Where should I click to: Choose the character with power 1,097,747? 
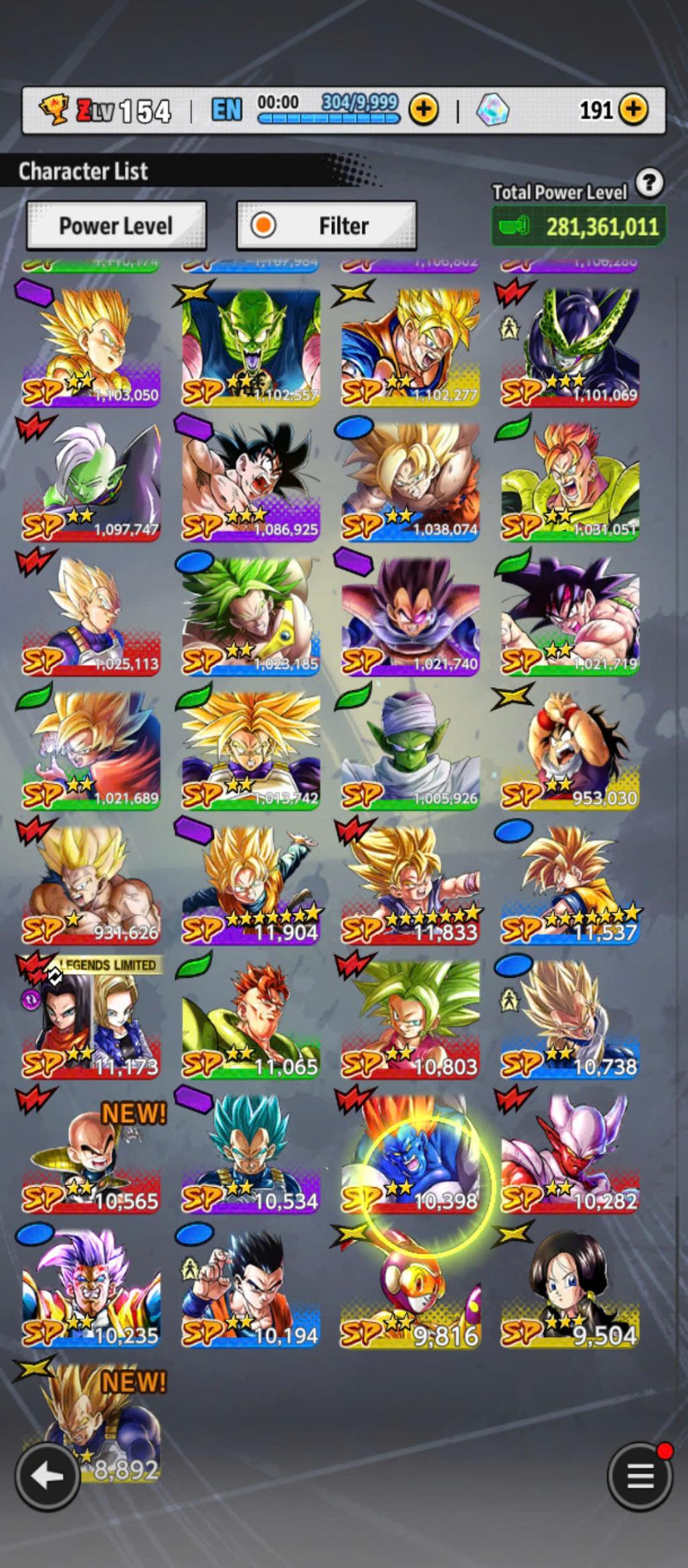(x=92, y=481)
